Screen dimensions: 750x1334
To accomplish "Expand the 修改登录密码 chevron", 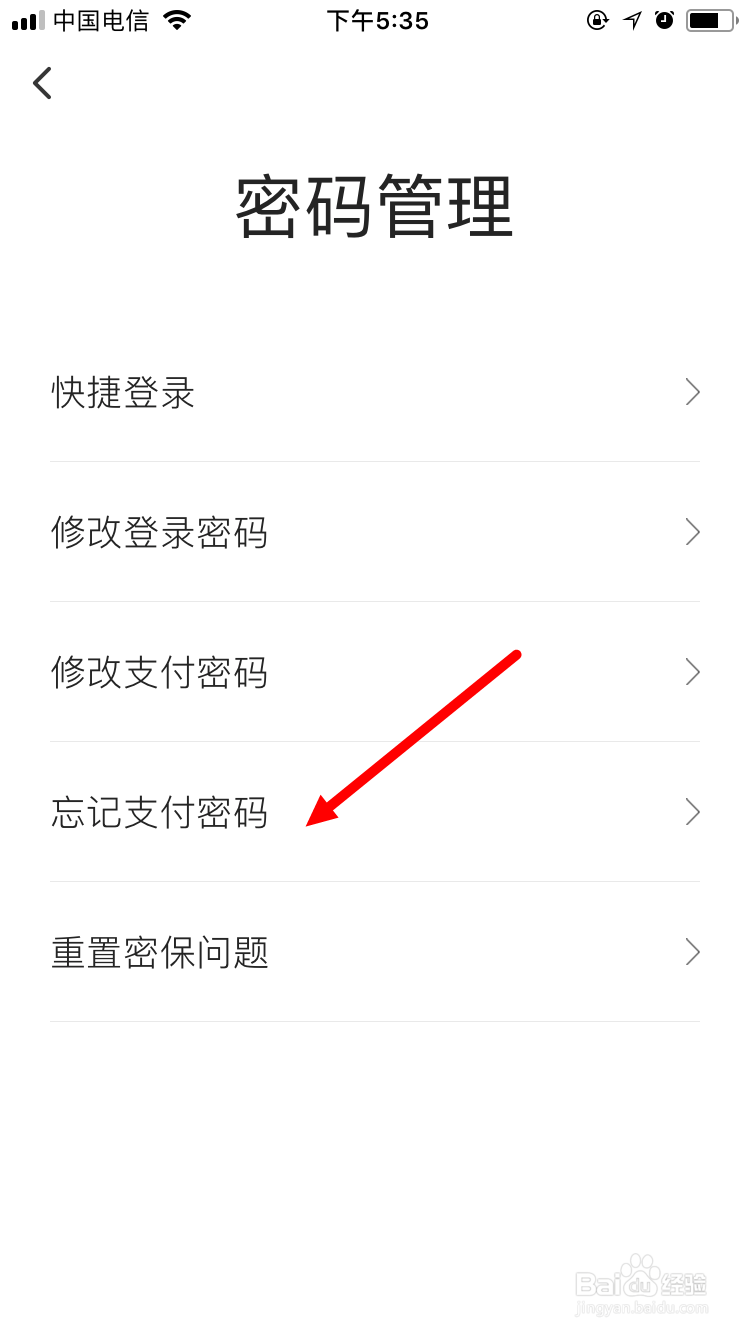I will click(x=692, y=532).
